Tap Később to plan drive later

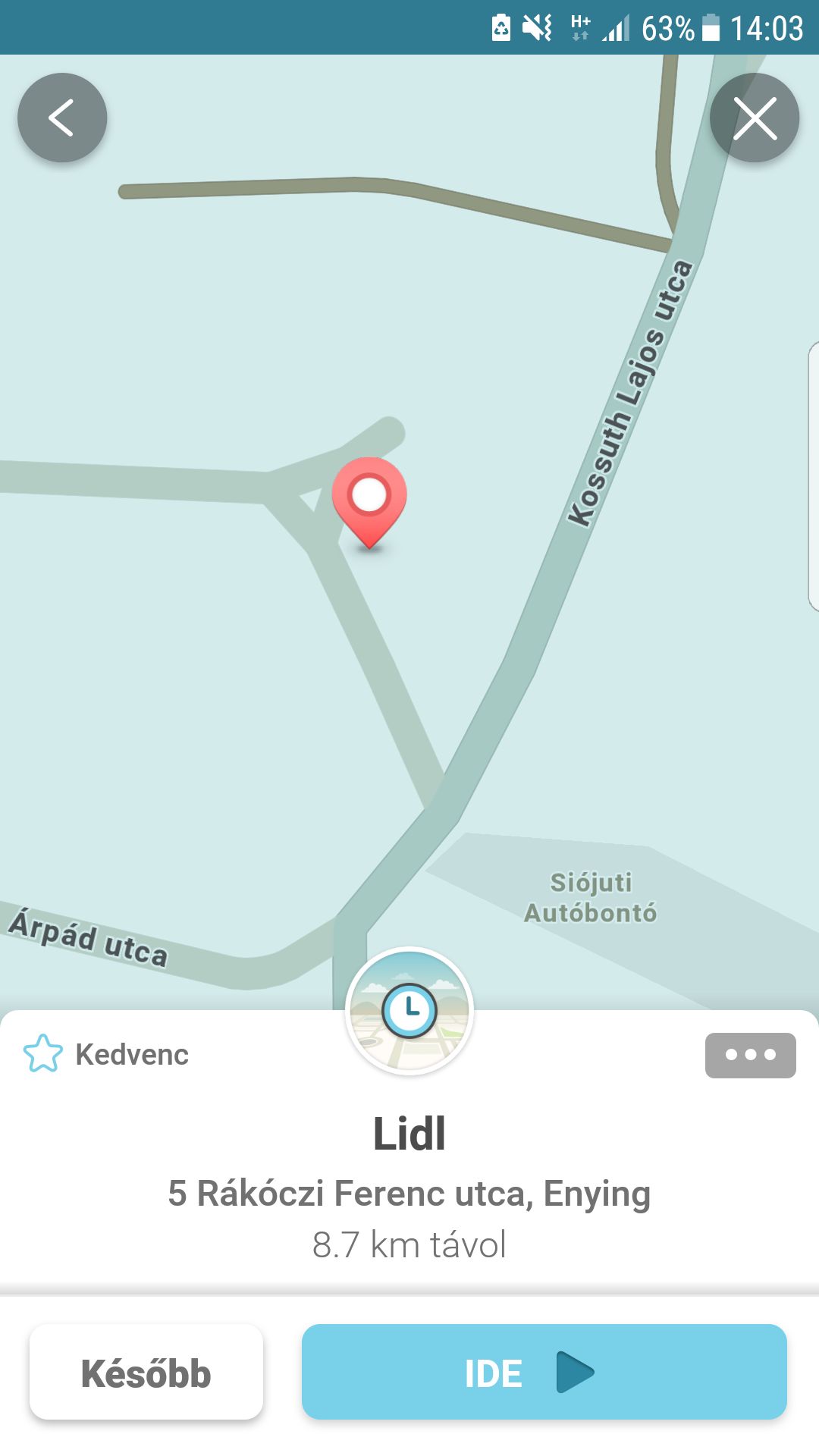146,1373
